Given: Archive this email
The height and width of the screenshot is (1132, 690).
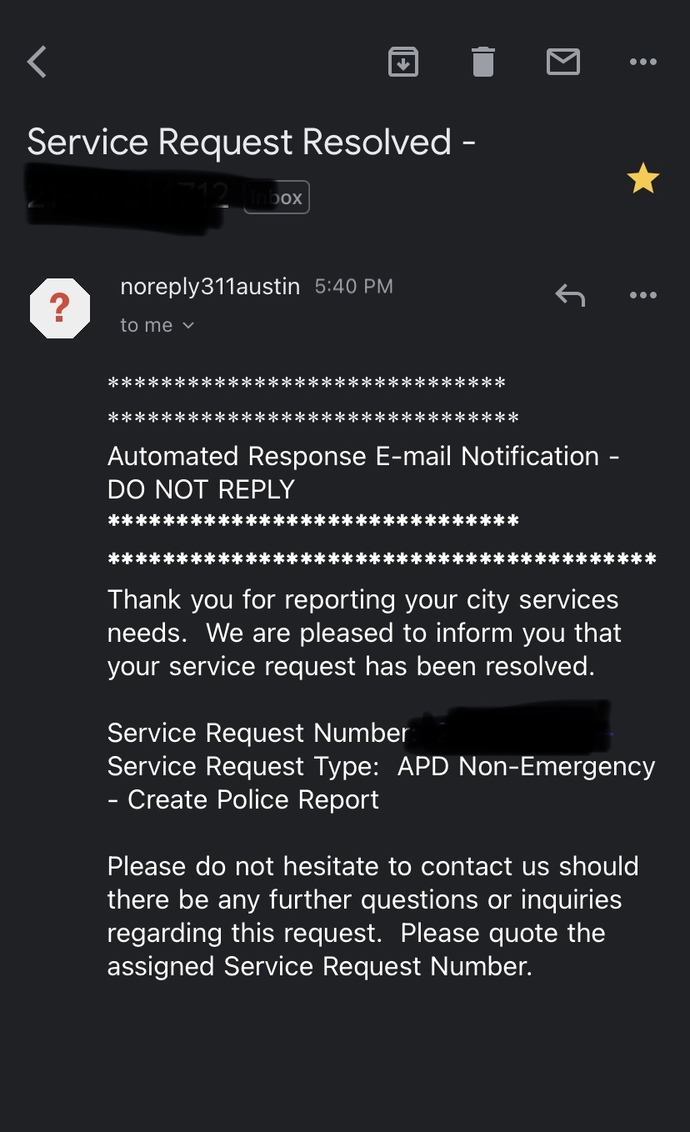Looking at the screenshot, I should (x=403, y=61).
